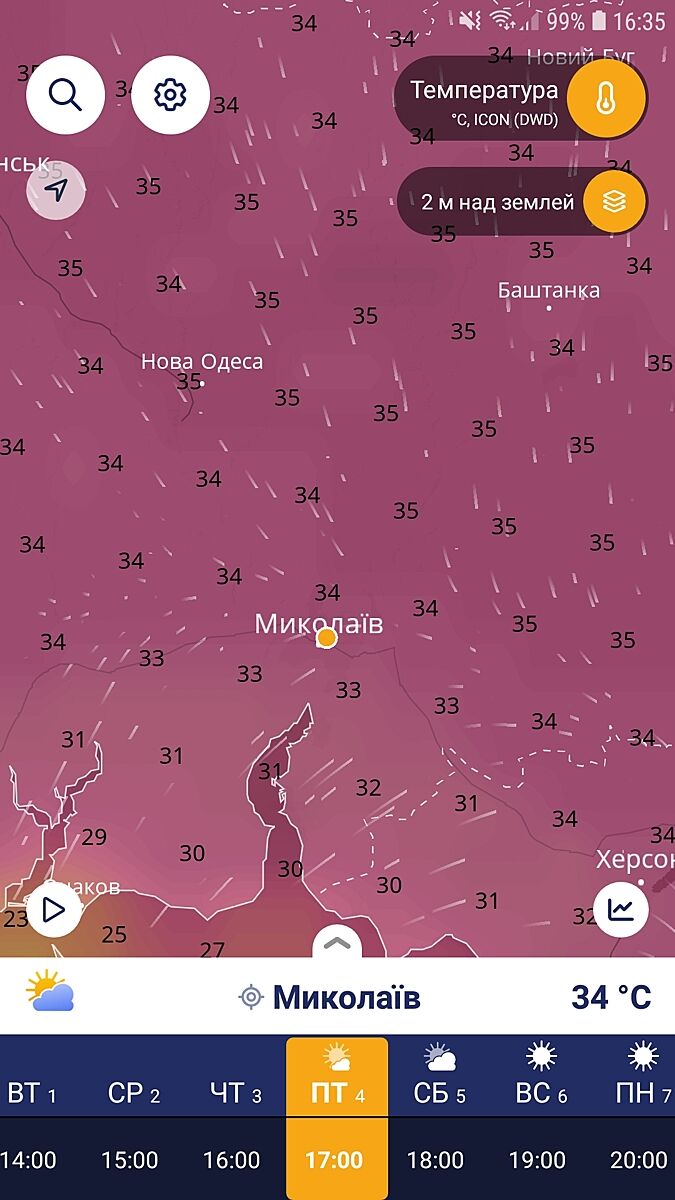The image size is (675, 1200).
Task: Switch to day СР 2
Action: click(x=133, y=1093)
